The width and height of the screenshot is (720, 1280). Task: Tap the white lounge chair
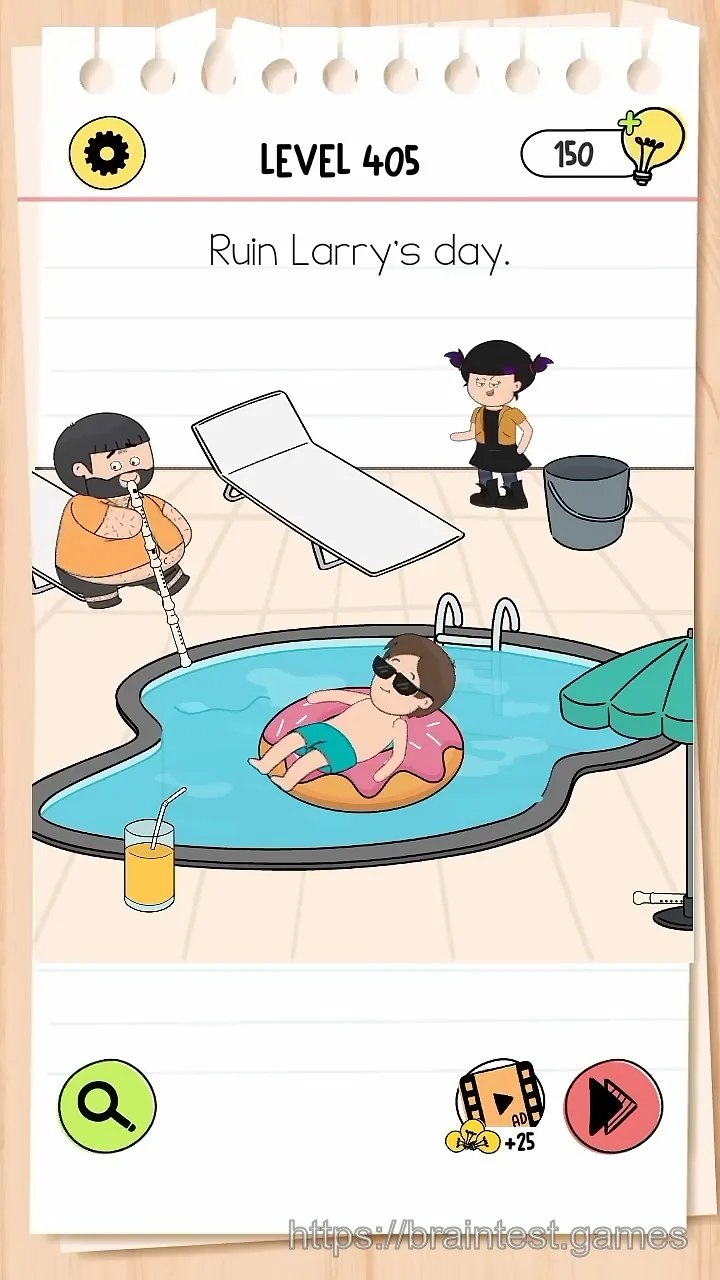click(328, 483)
